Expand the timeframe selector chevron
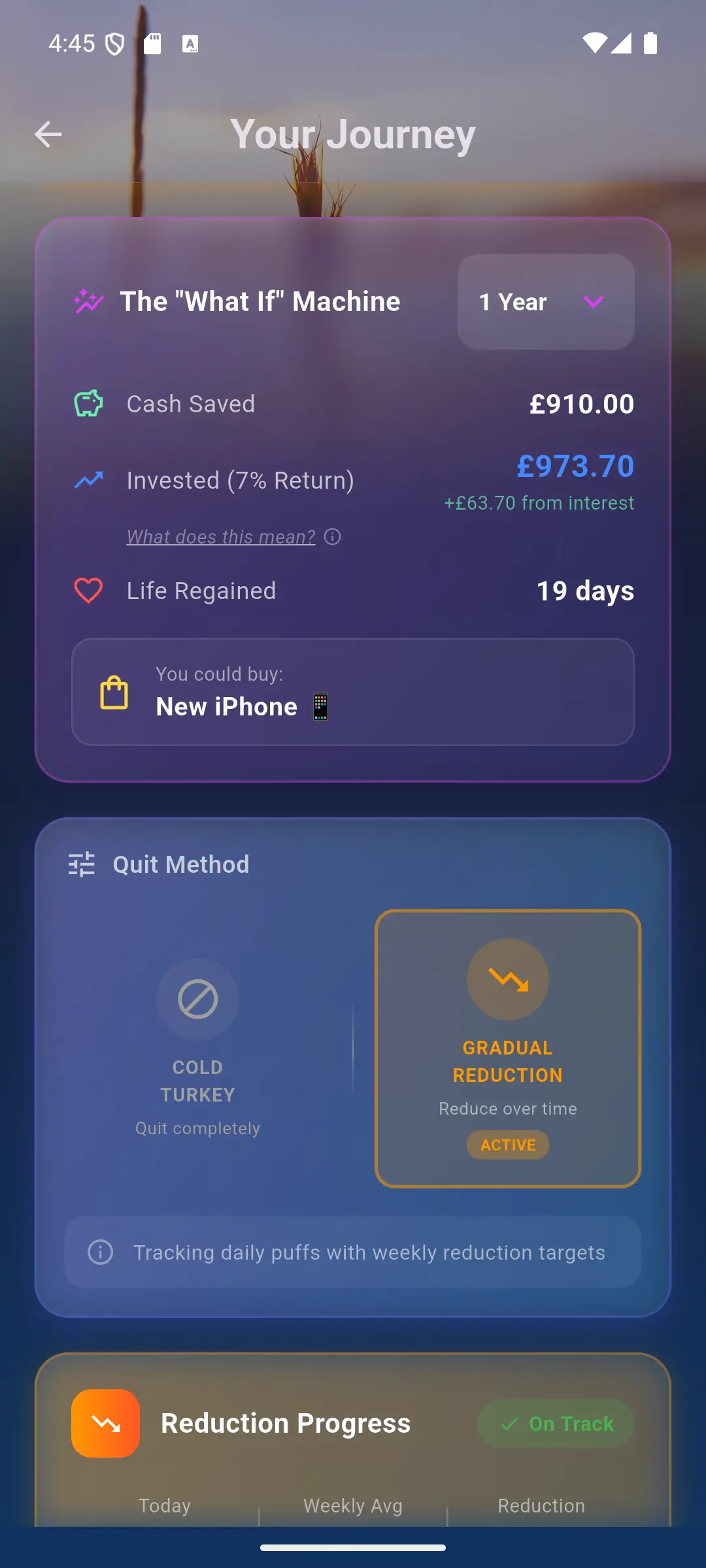 592,302
